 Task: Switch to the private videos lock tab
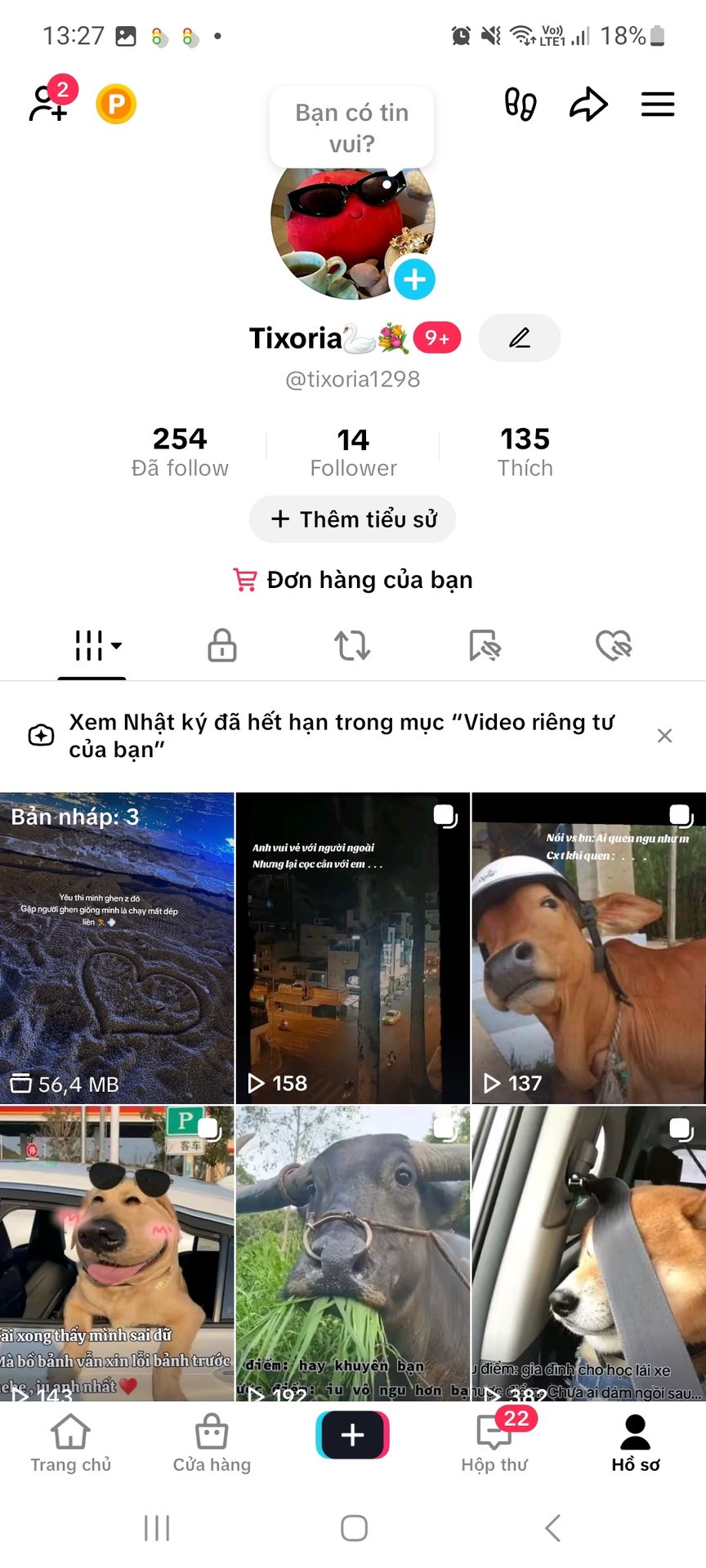[221, 645]
